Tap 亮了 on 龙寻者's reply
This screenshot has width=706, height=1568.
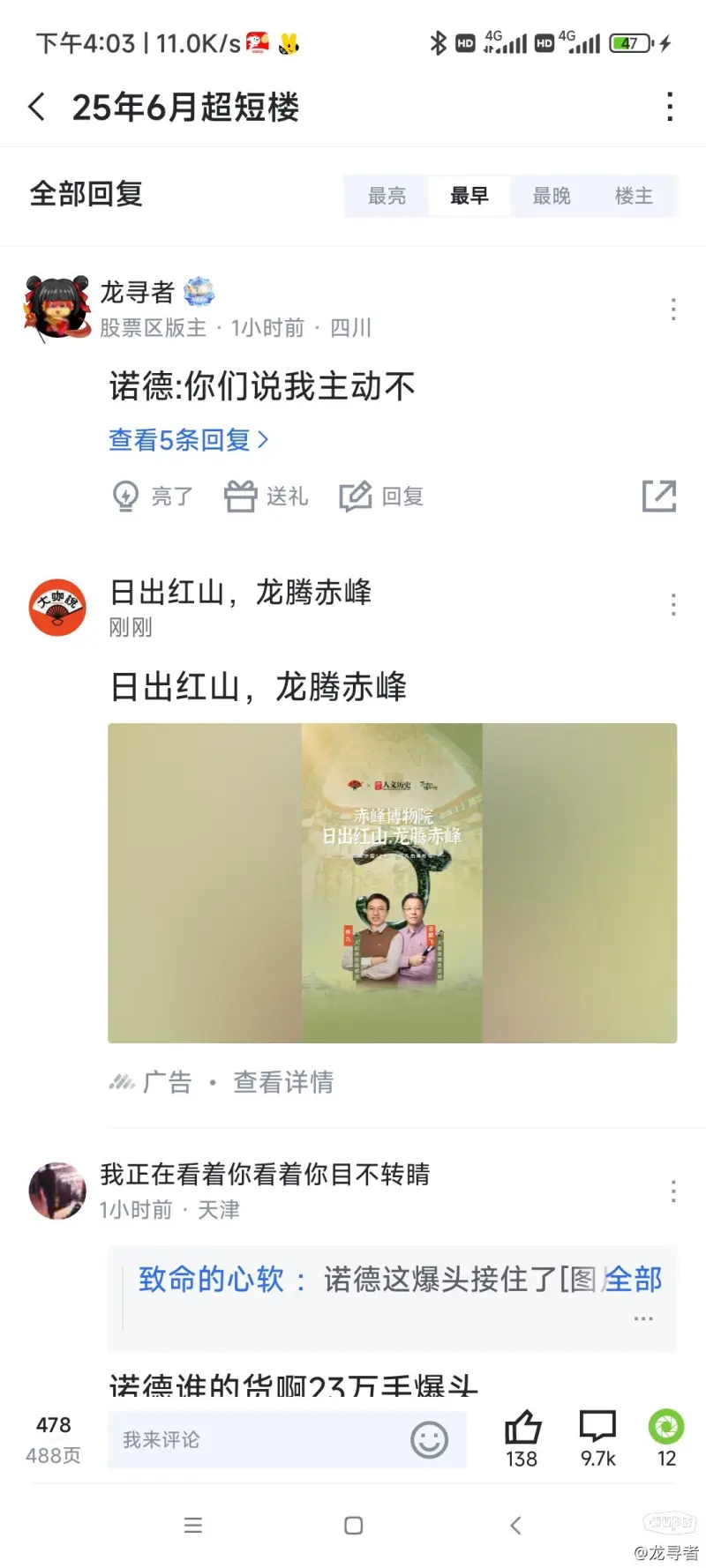click(153, 497)
